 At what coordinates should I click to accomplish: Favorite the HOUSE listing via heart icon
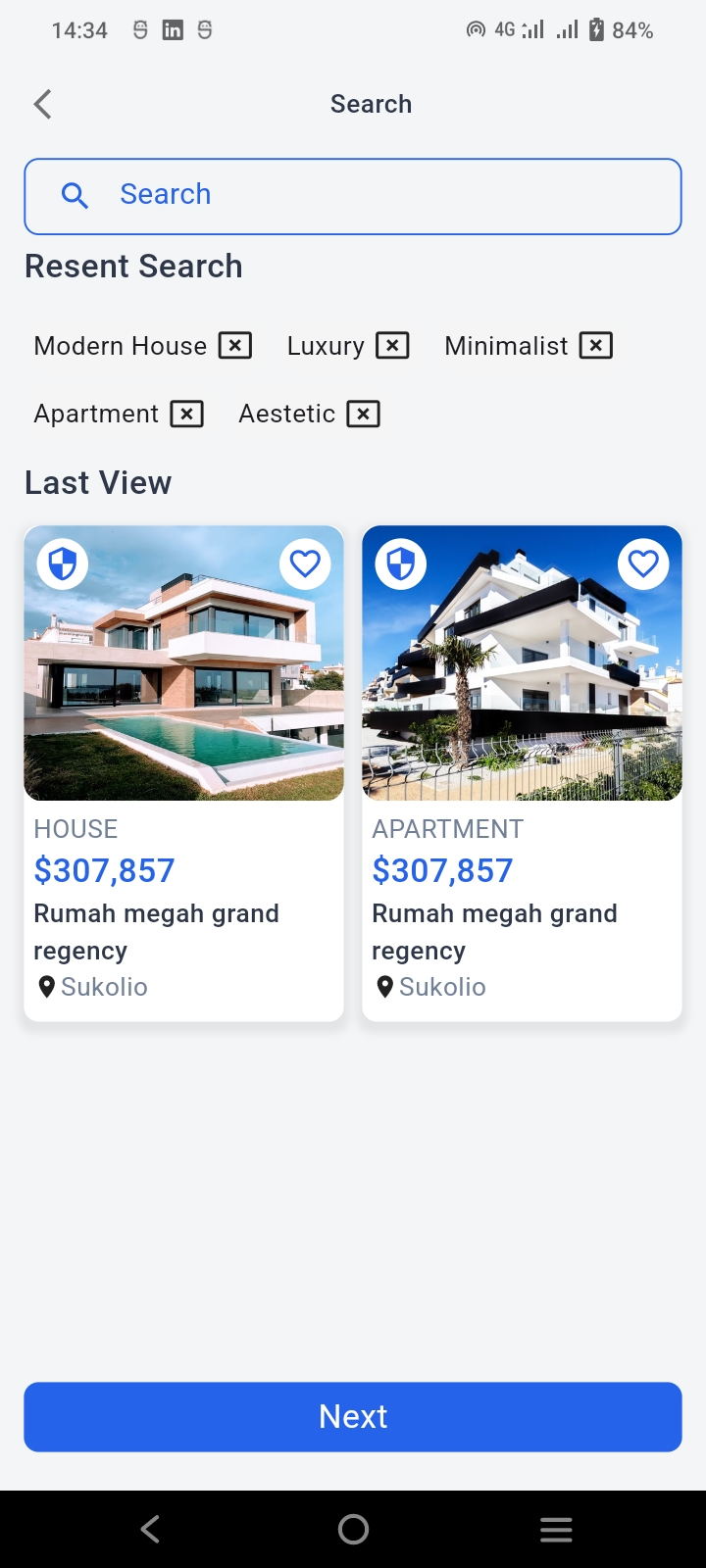305,563
